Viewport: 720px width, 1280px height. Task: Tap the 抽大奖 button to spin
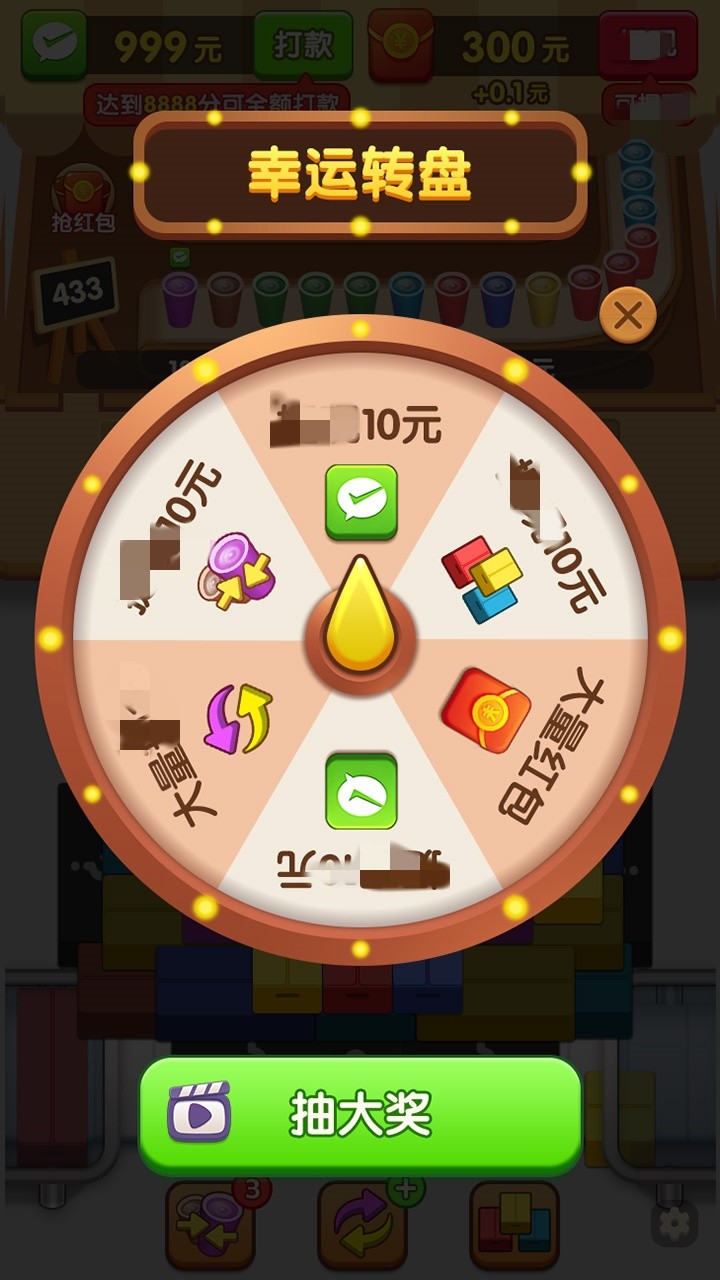pyautogui.click(x=360, y=1112)
